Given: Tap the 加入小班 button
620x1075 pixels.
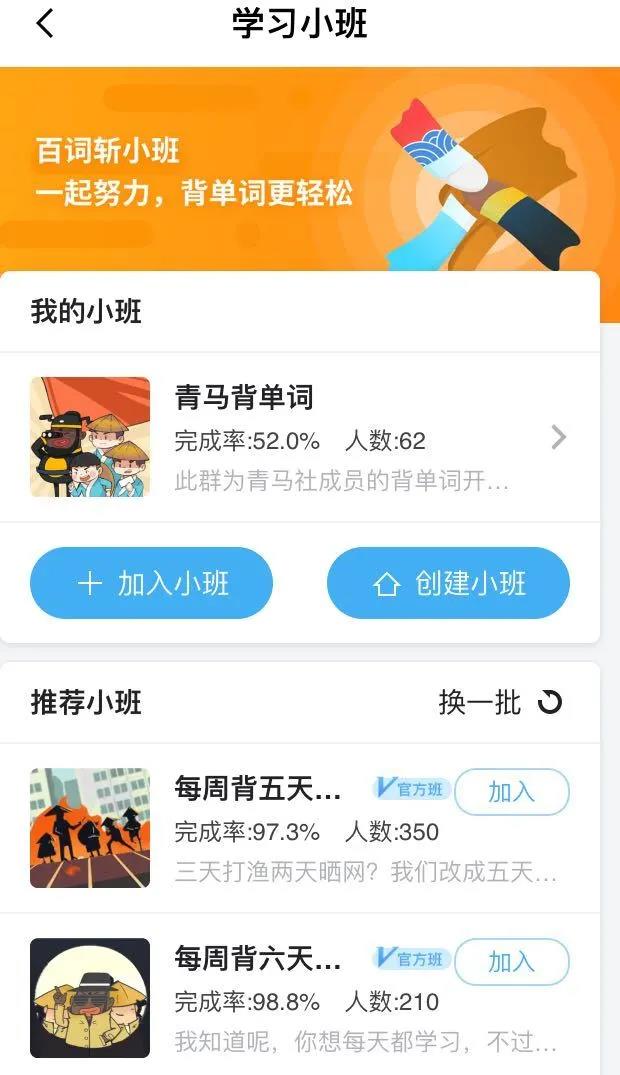Looking at the screenshot, I should pyautogui.click(x=151, y=583).
